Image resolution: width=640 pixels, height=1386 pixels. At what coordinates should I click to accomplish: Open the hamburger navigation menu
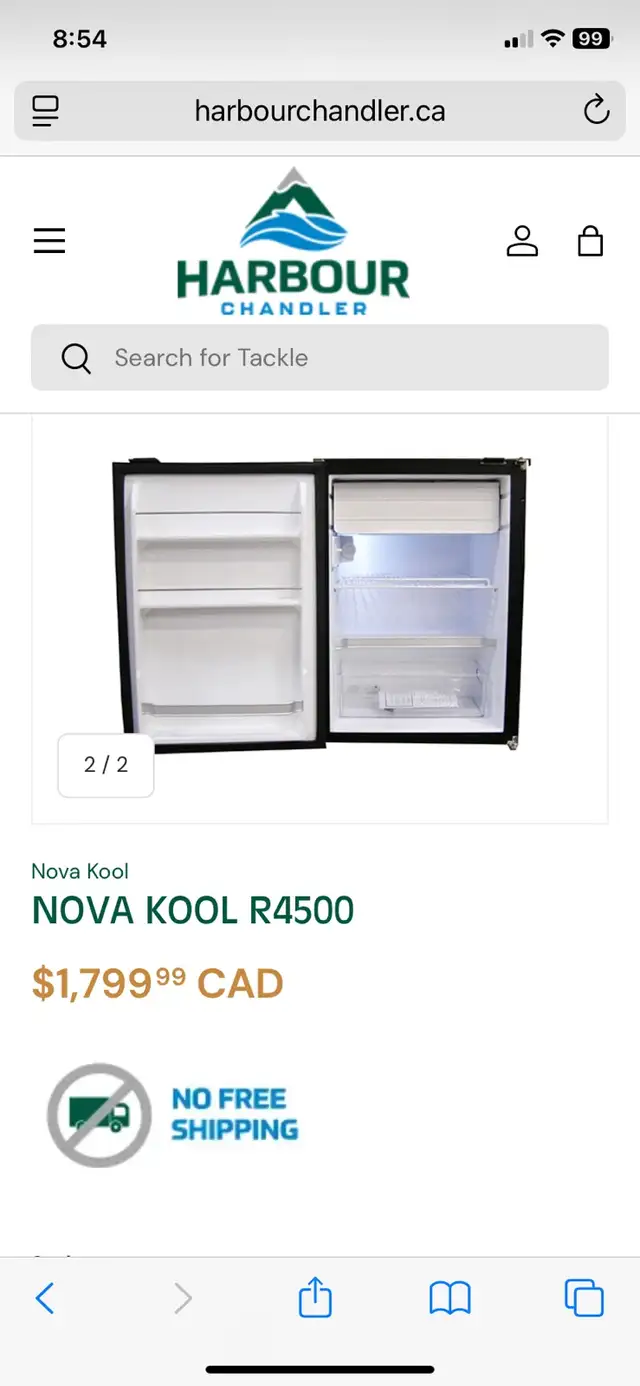tap(49, 241)
